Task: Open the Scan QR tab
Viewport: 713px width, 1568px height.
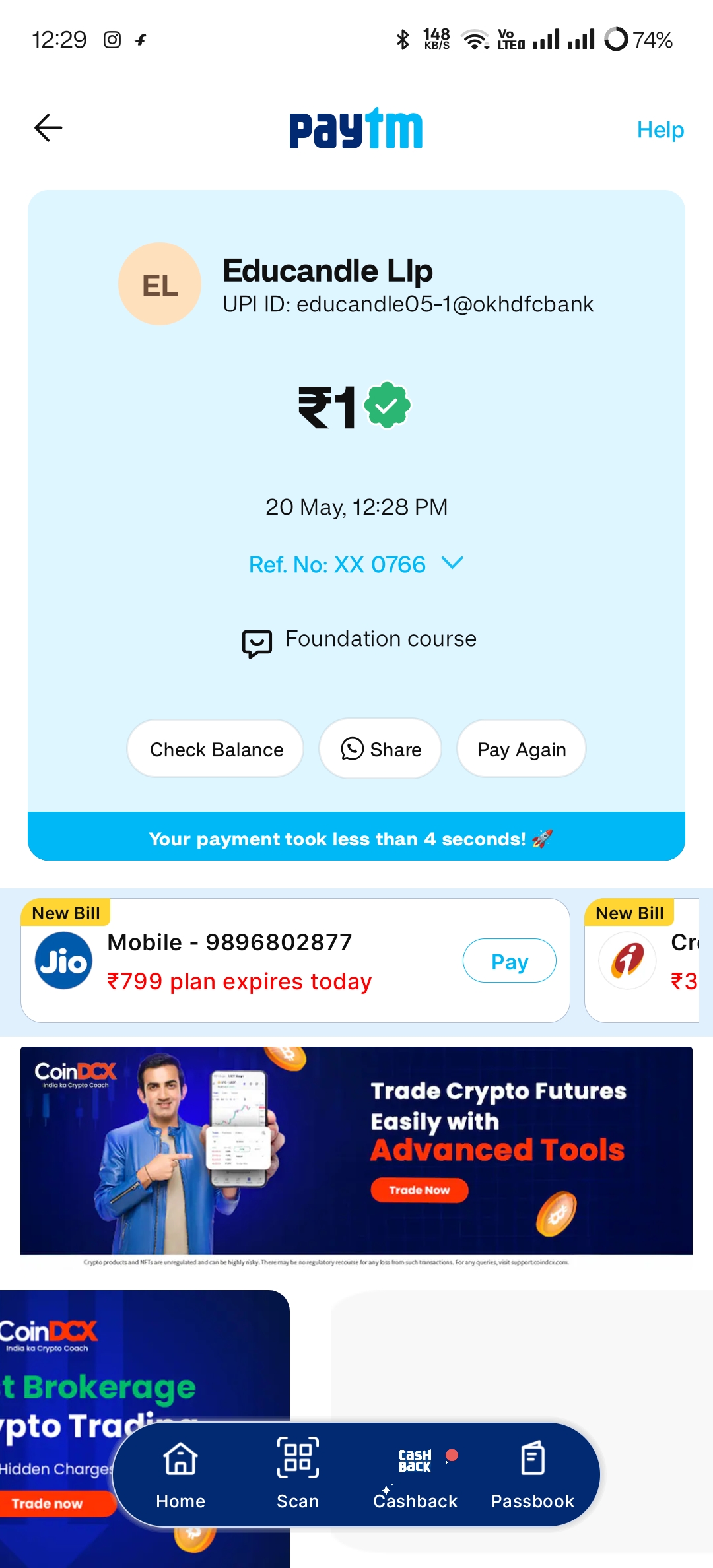Action: tap(298, 1474)
